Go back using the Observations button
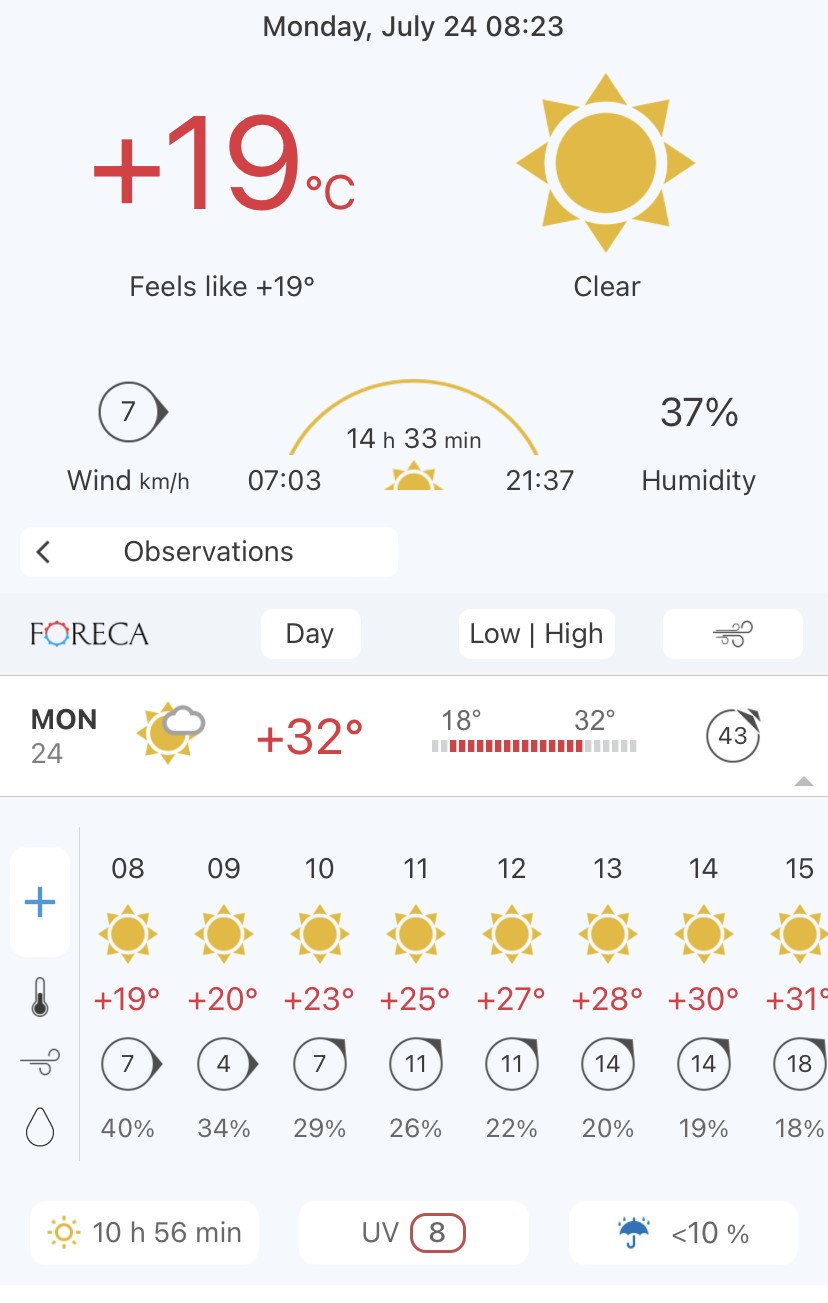This screenshot has width=828, height=1303. click(x=208, y=552)
